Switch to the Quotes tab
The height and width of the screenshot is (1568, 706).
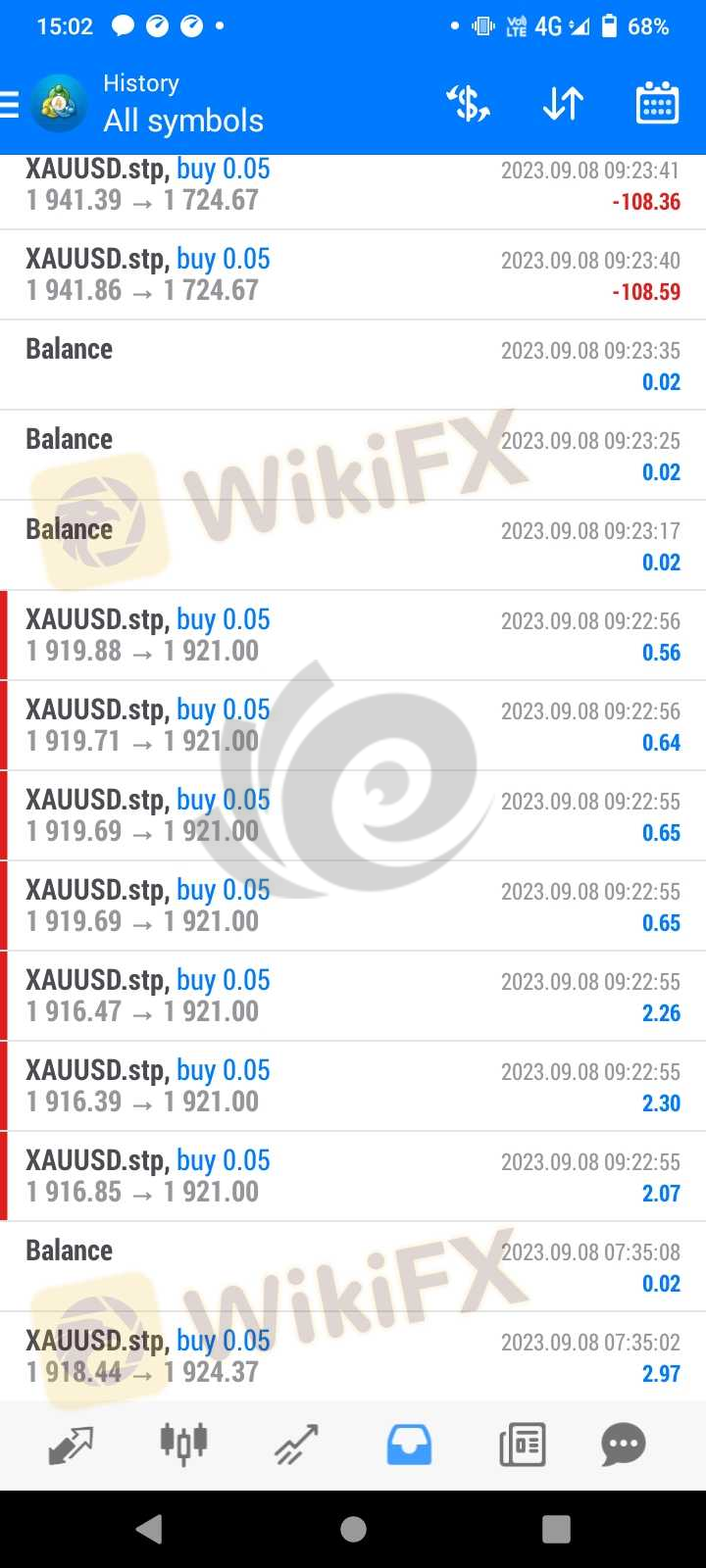[x=71, y=1445]
